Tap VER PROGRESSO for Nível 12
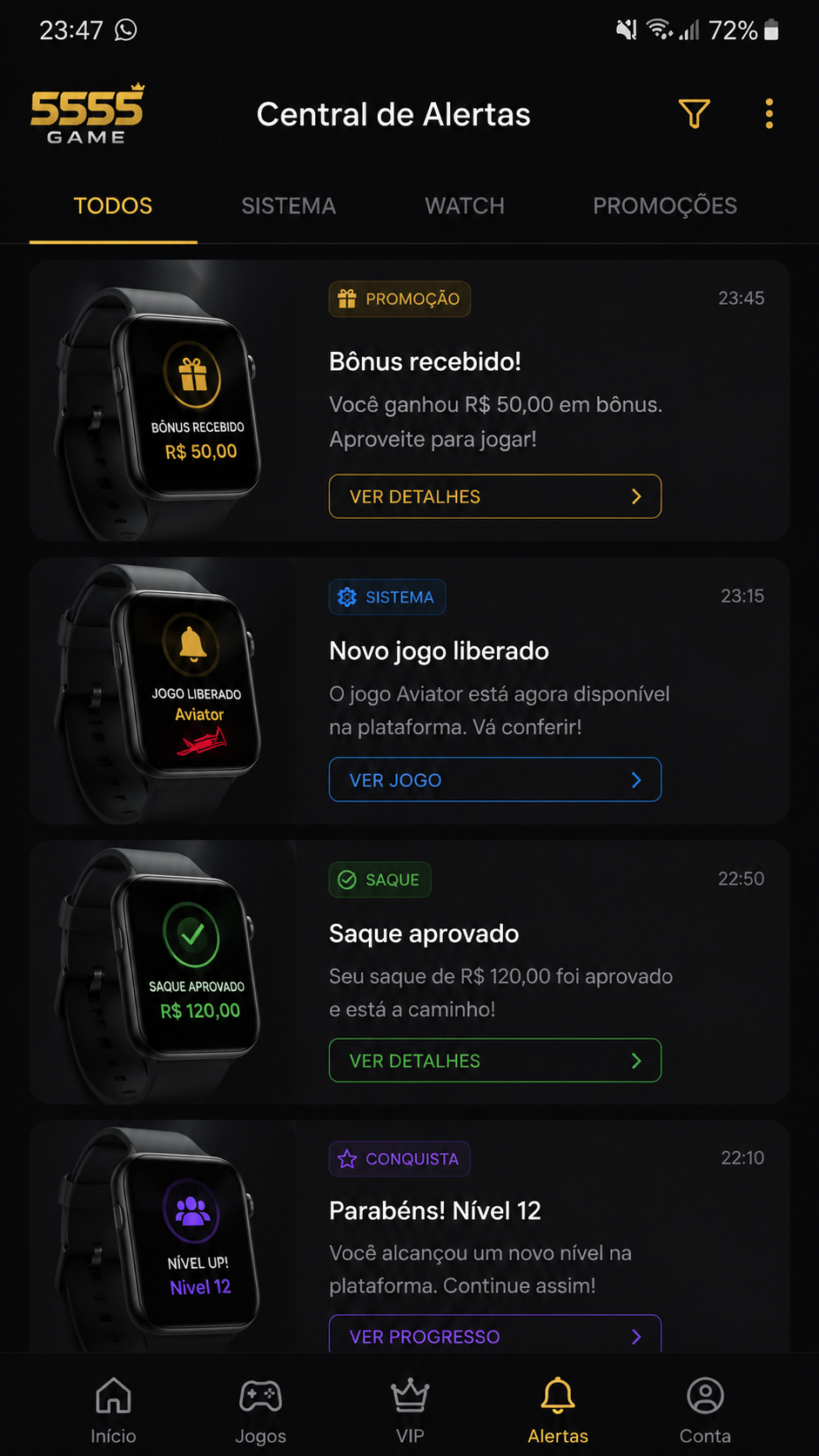This screenshot has width=819, height=1456. point(494,1334)
